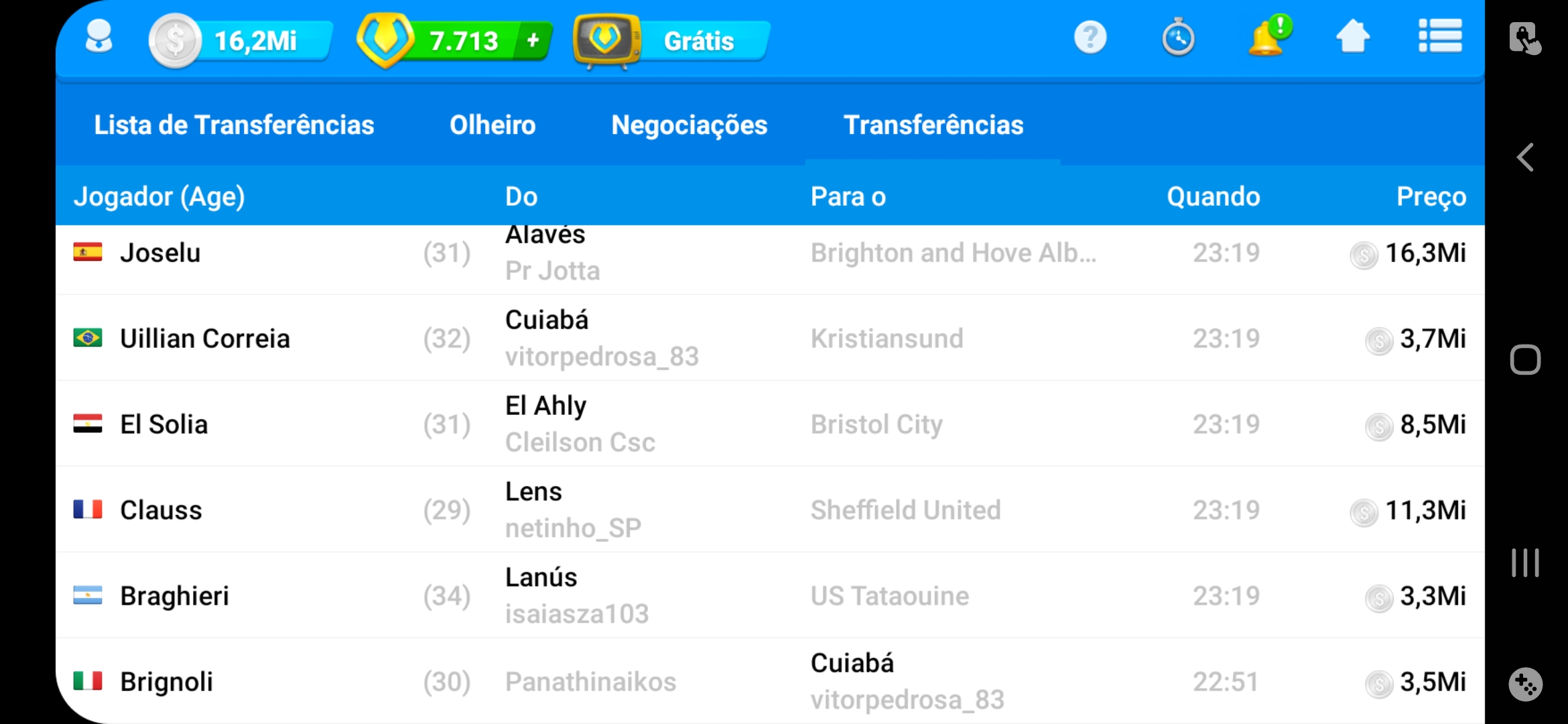Switch to the Negociações tab

pos(689,125)
